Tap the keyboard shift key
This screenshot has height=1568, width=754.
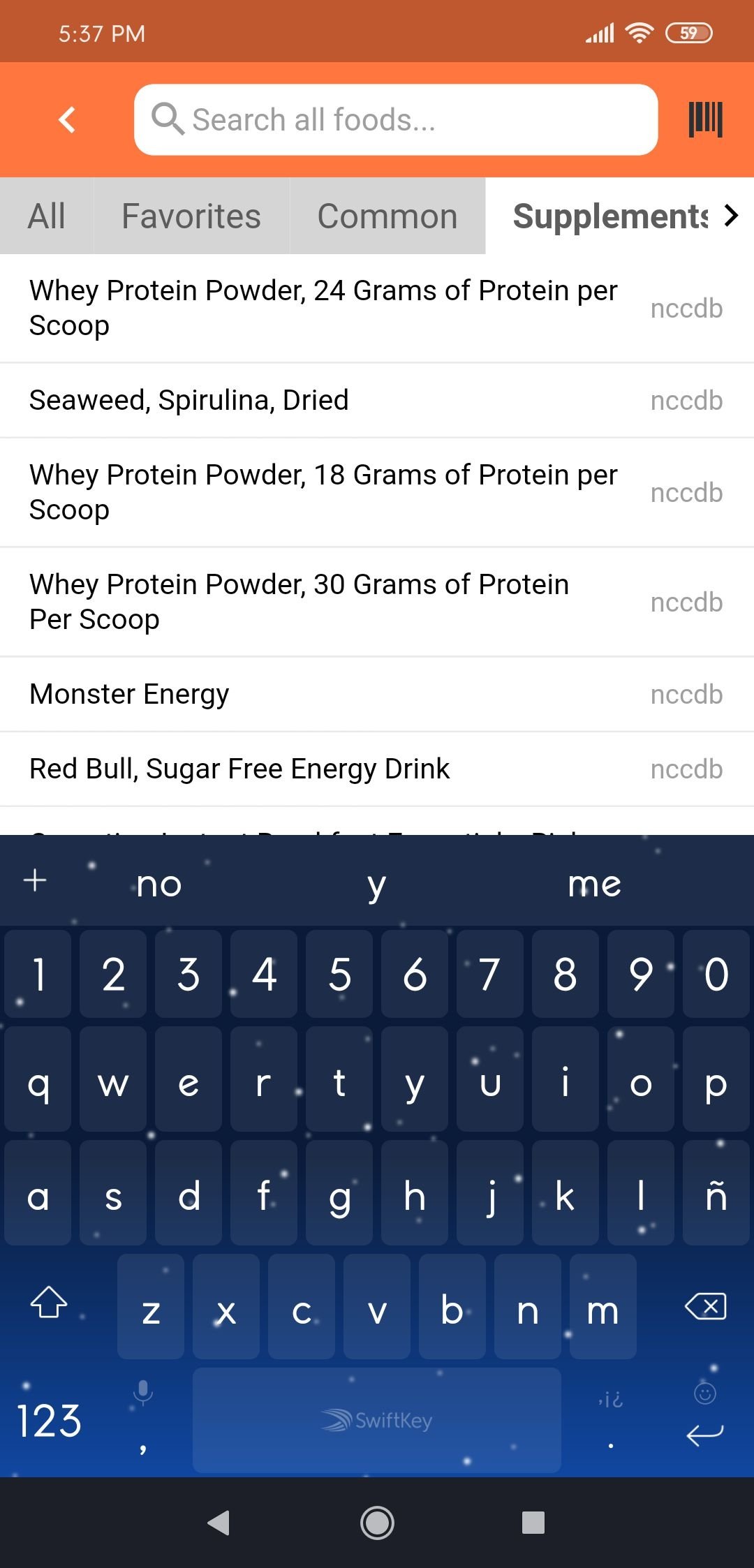[49, 1303]
